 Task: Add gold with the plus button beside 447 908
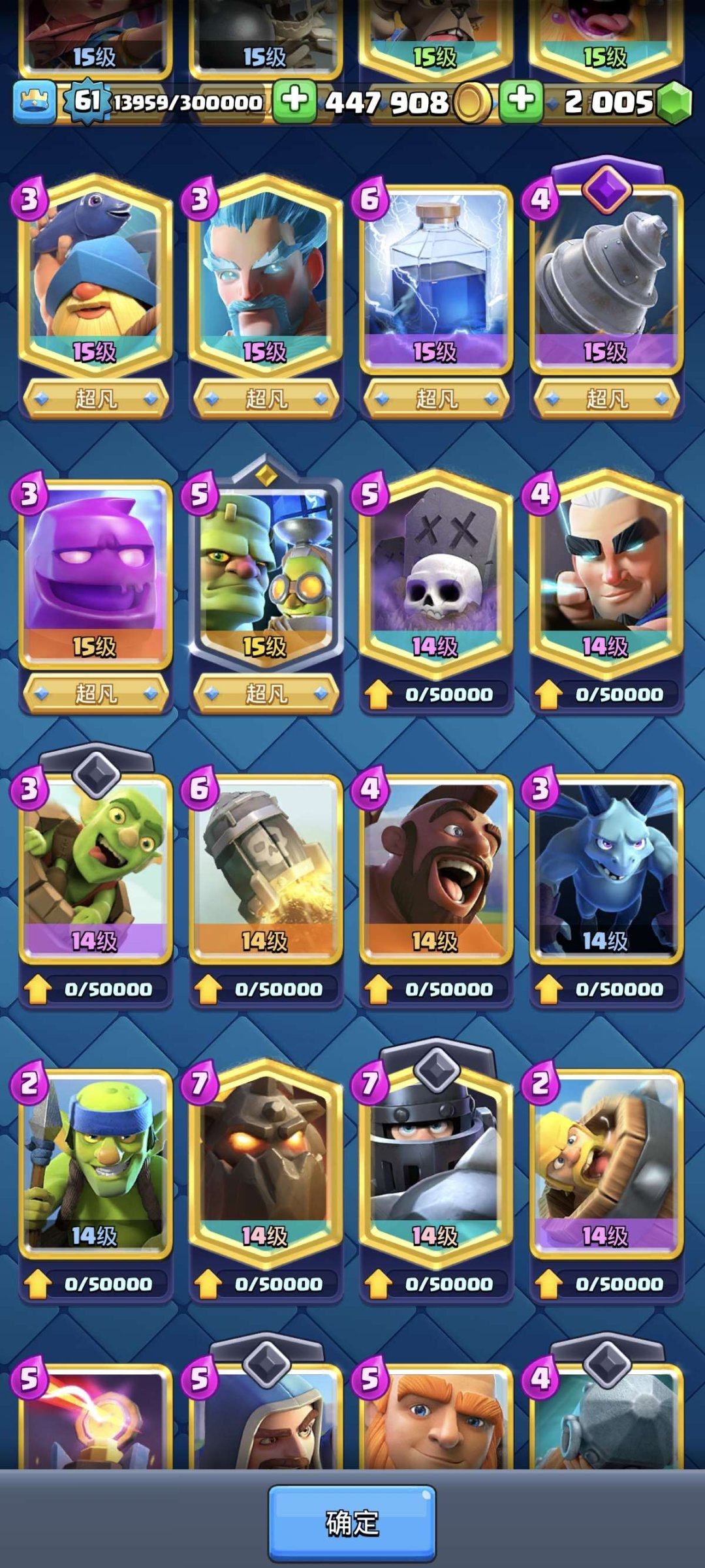click(294, 101)
